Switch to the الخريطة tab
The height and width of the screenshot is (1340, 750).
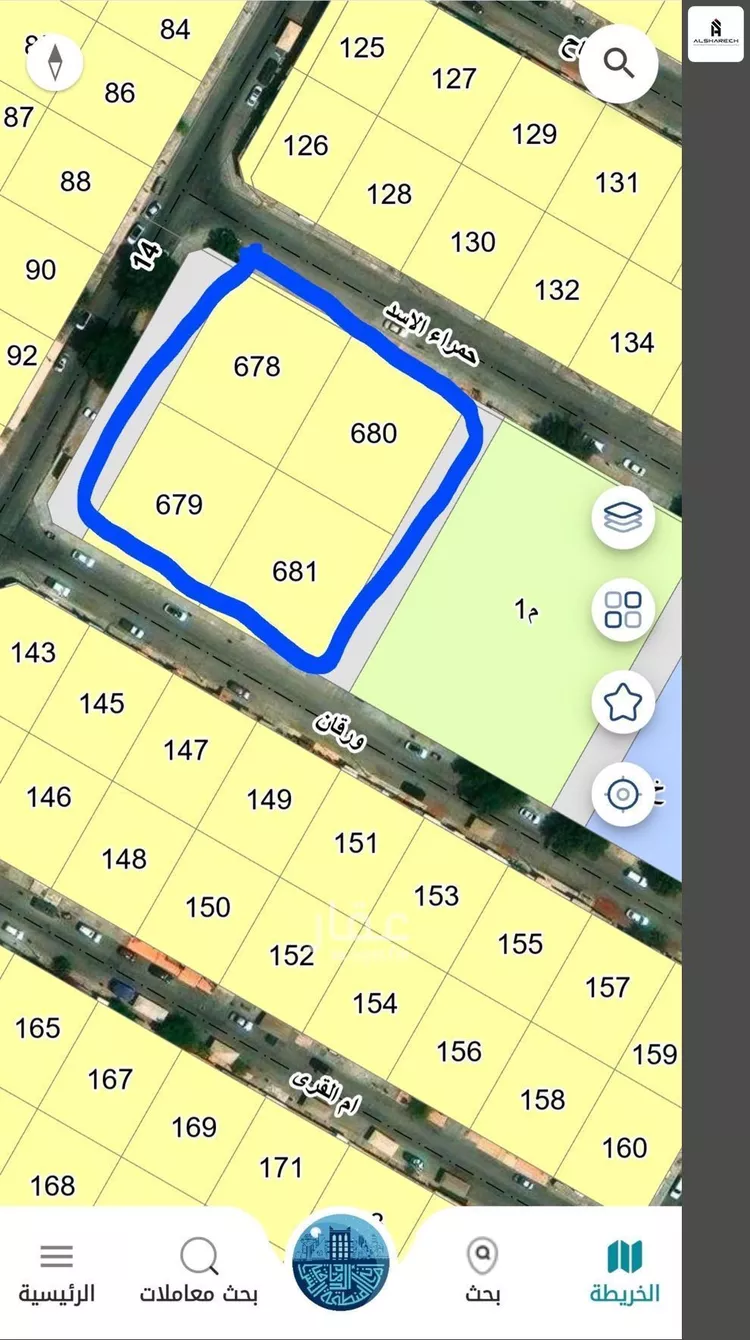click(x=625, y=1270)
